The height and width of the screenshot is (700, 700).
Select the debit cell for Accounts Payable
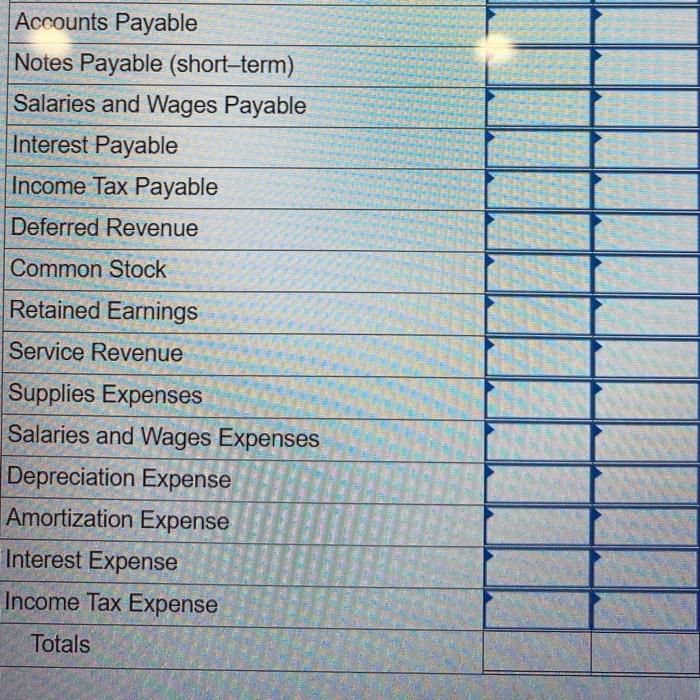pyautogui.click(x=538, y=23)
